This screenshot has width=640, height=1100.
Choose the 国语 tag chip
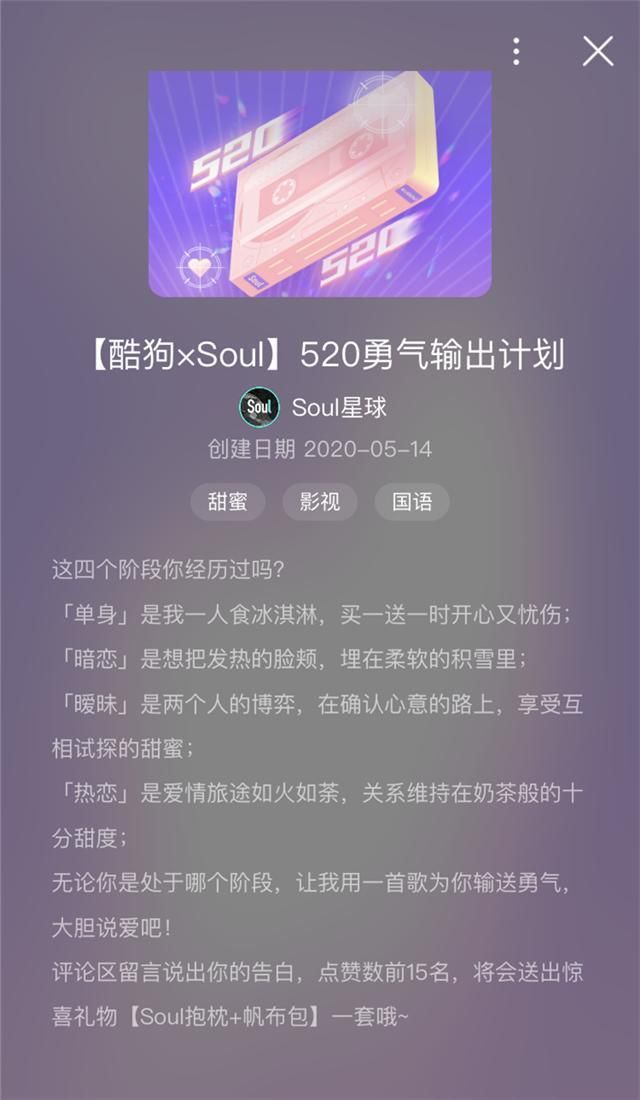point(412,502)
